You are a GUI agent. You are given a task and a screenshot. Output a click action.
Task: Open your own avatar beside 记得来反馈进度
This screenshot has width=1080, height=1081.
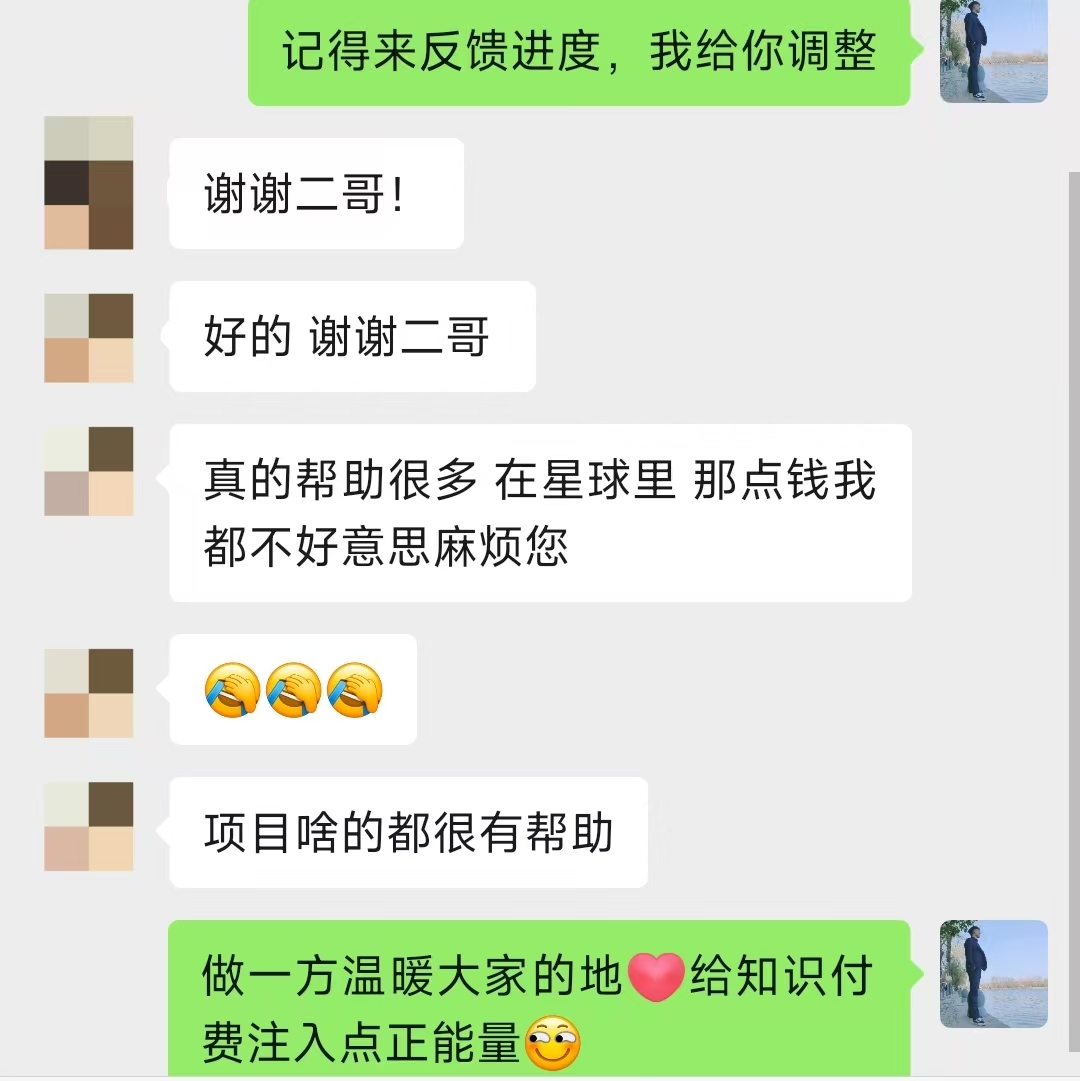click(993, 51)
